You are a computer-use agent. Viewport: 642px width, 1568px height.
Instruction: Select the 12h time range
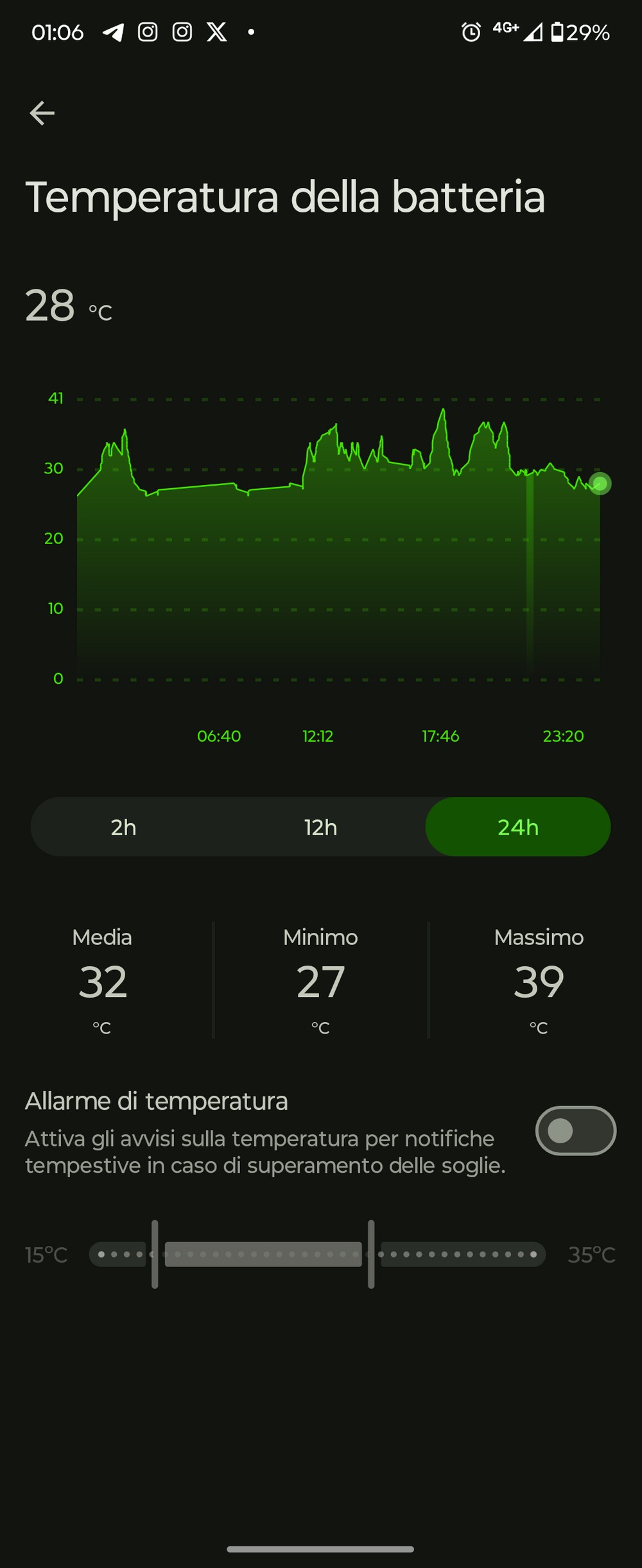pos(320,827)
